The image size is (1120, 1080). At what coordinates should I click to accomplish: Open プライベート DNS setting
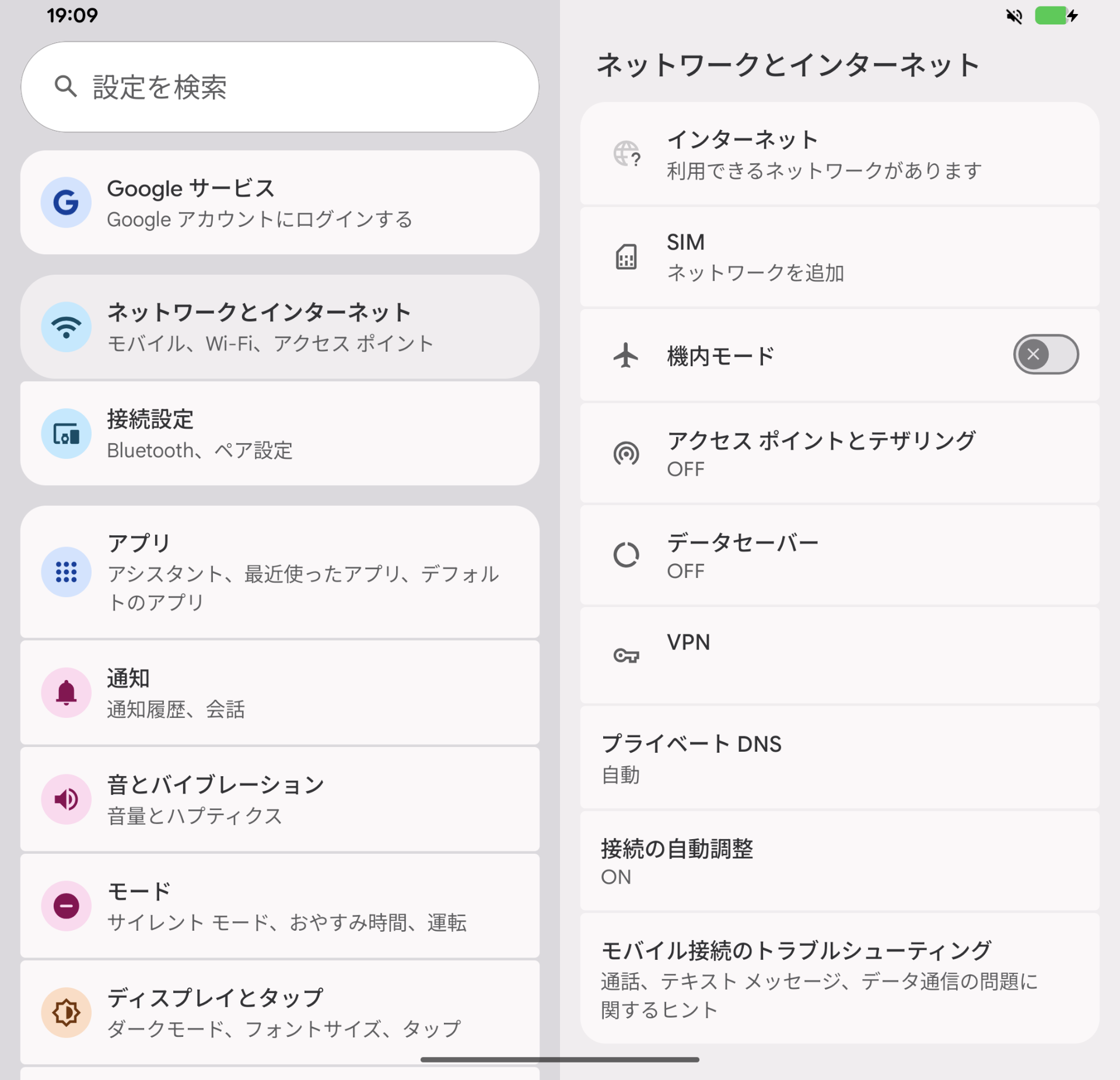(x=840, y=758)
